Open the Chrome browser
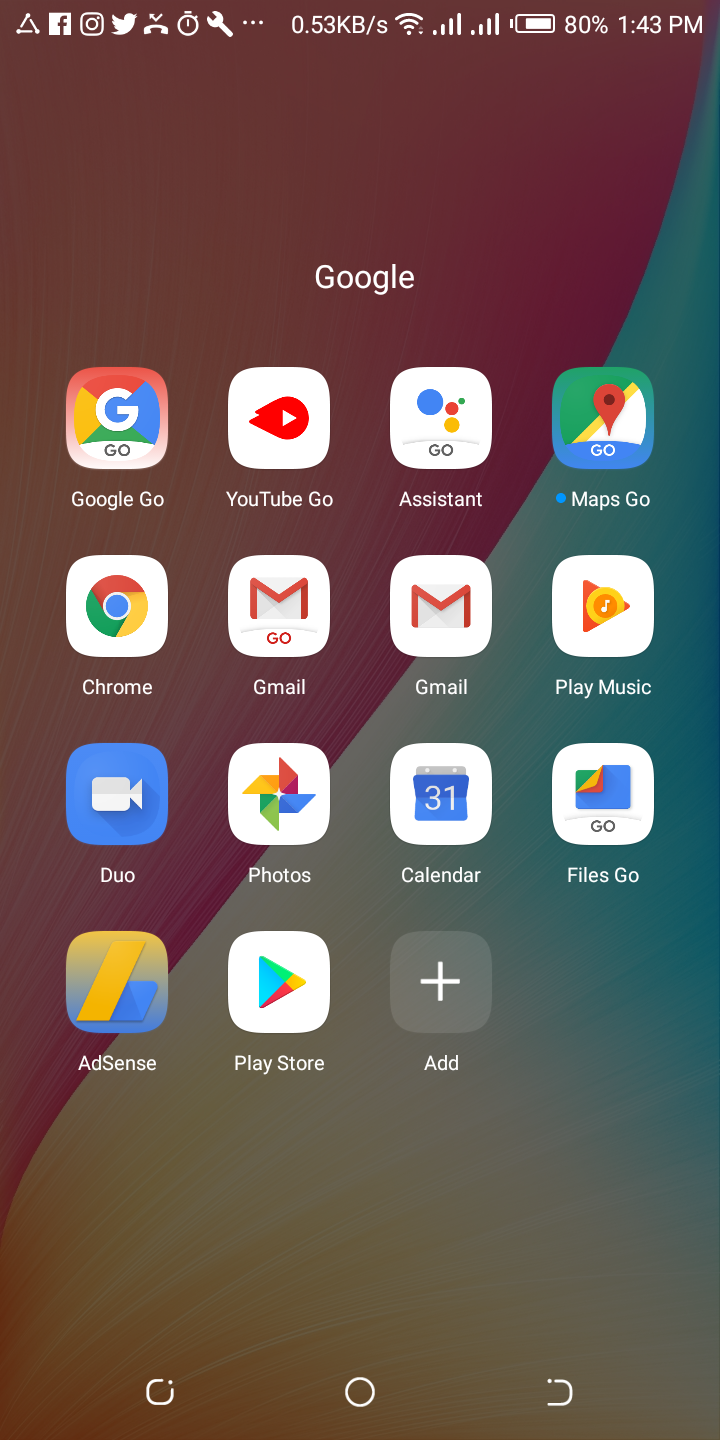Viewport: 720px width, 1440px height. pos(116,606)
